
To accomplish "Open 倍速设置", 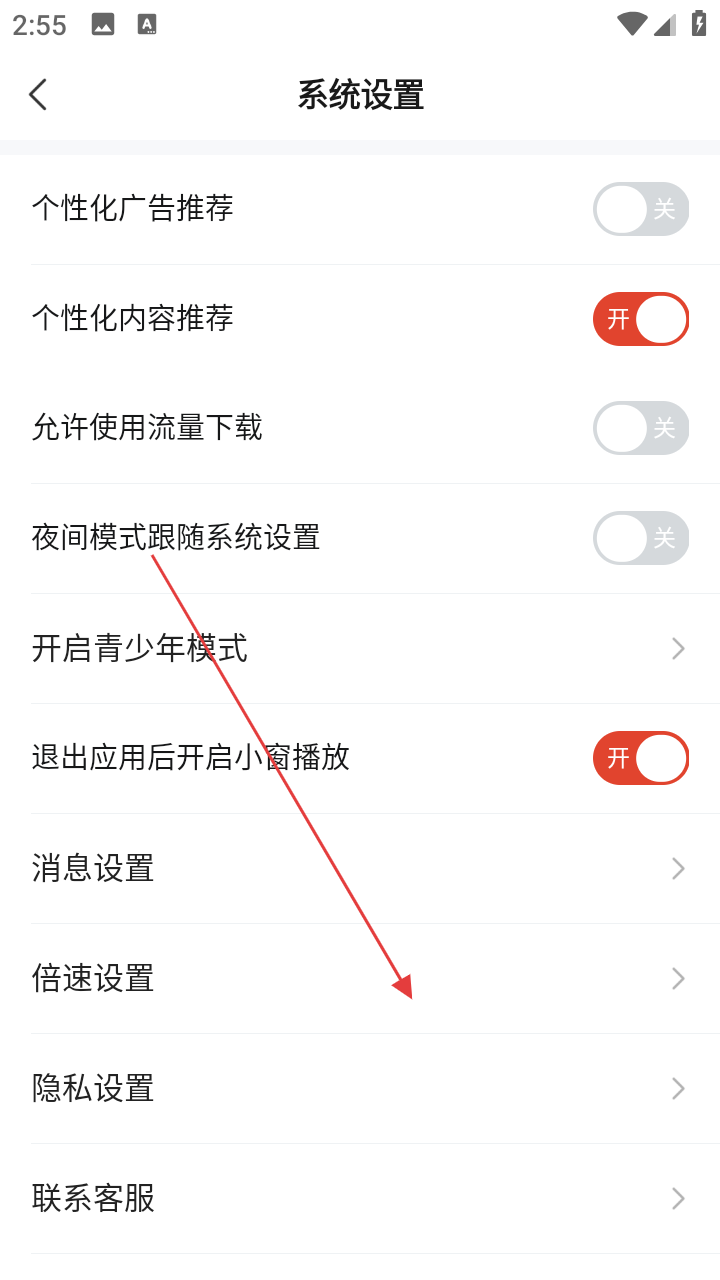I will (x=360, y=978).
